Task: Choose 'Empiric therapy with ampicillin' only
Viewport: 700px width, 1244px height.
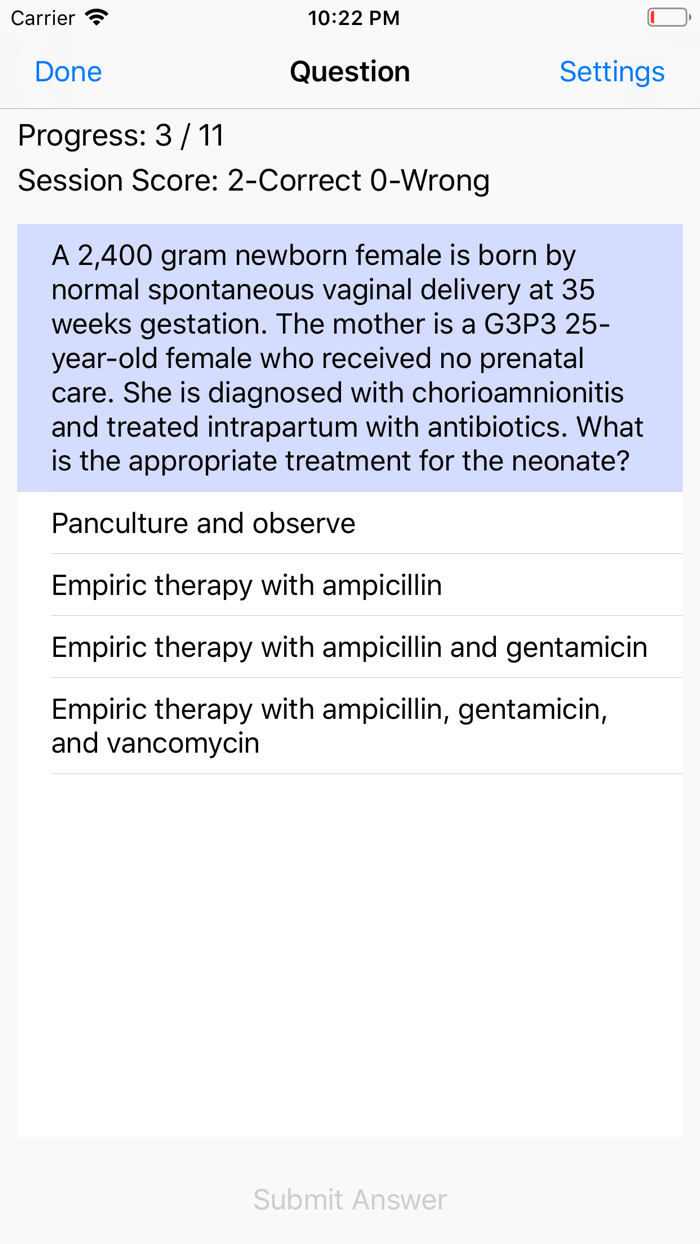Action: [x=246, y=585]
